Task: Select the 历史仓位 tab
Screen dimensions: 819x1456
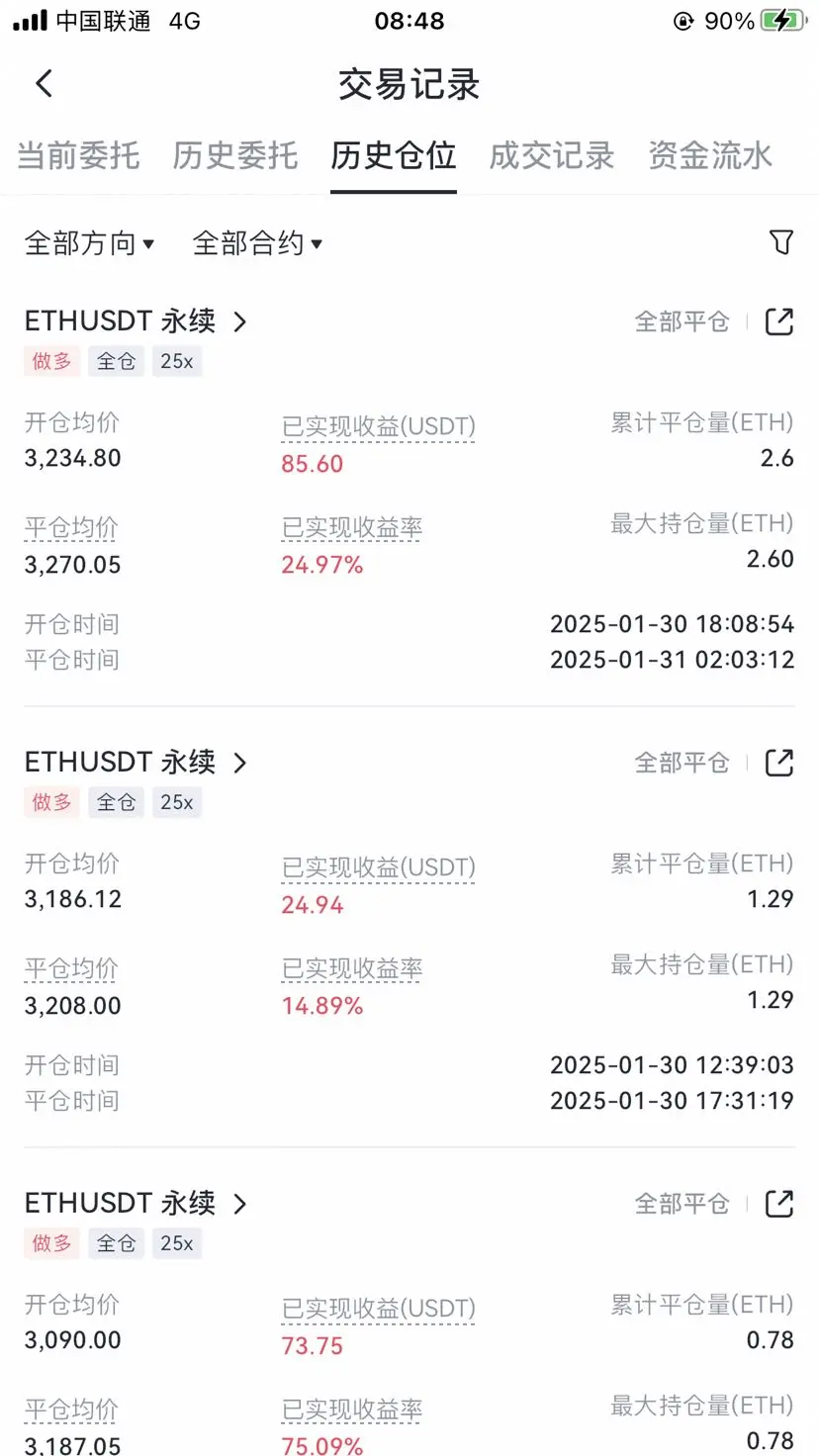Action: pos(394,156)
